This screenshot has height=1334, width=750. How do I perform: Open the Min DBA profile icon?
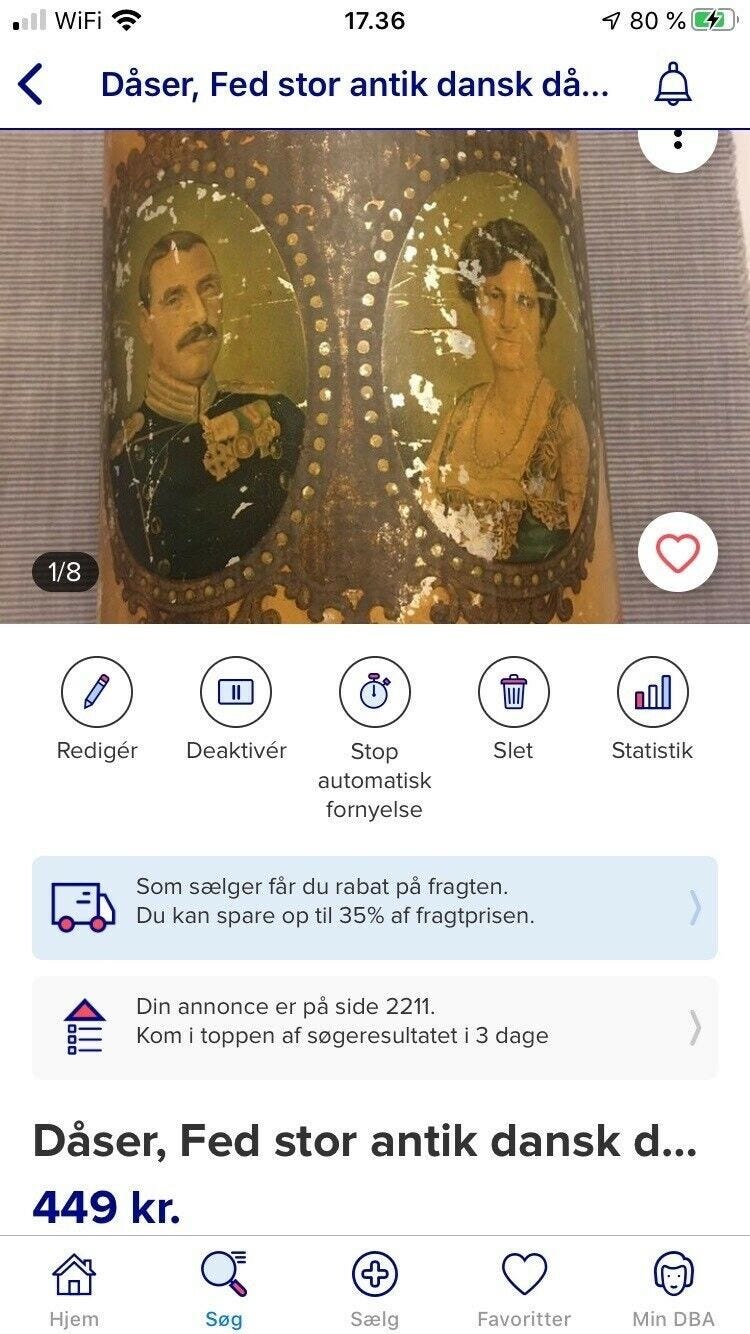676,1275
